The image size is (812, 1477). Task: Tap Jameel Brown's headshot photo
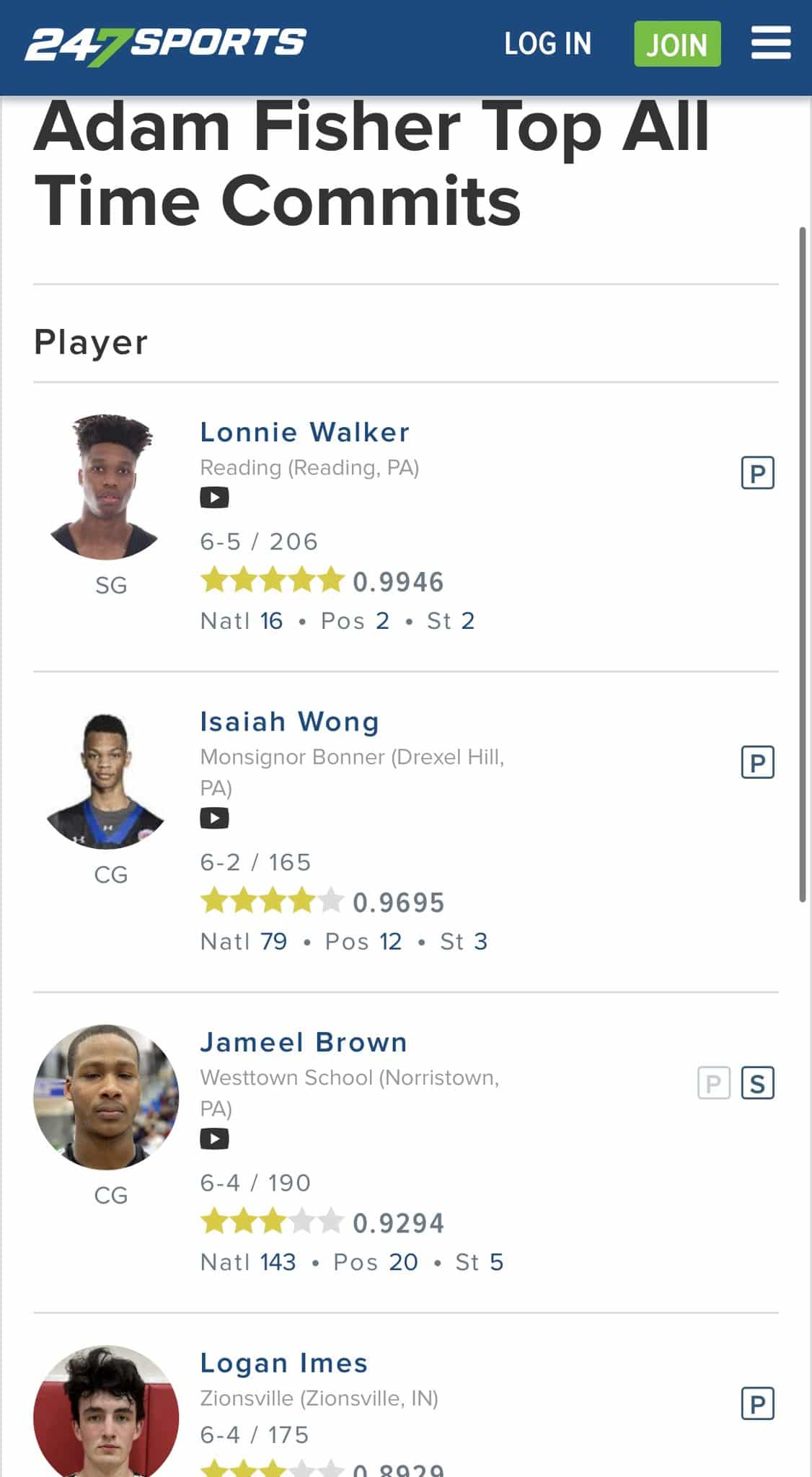(x=106, y=1096)
